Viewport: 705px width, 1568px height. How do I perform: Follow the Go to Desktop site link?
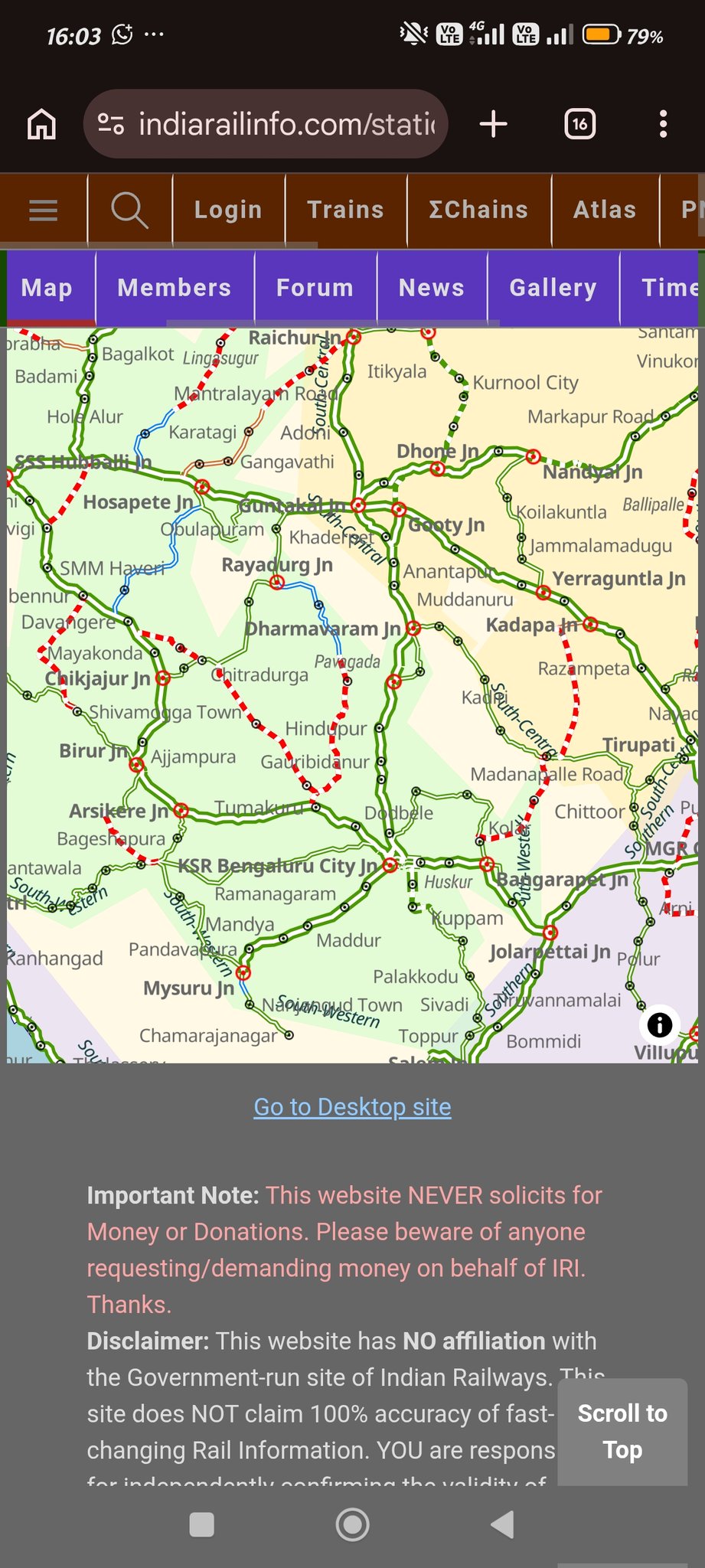352,1107
